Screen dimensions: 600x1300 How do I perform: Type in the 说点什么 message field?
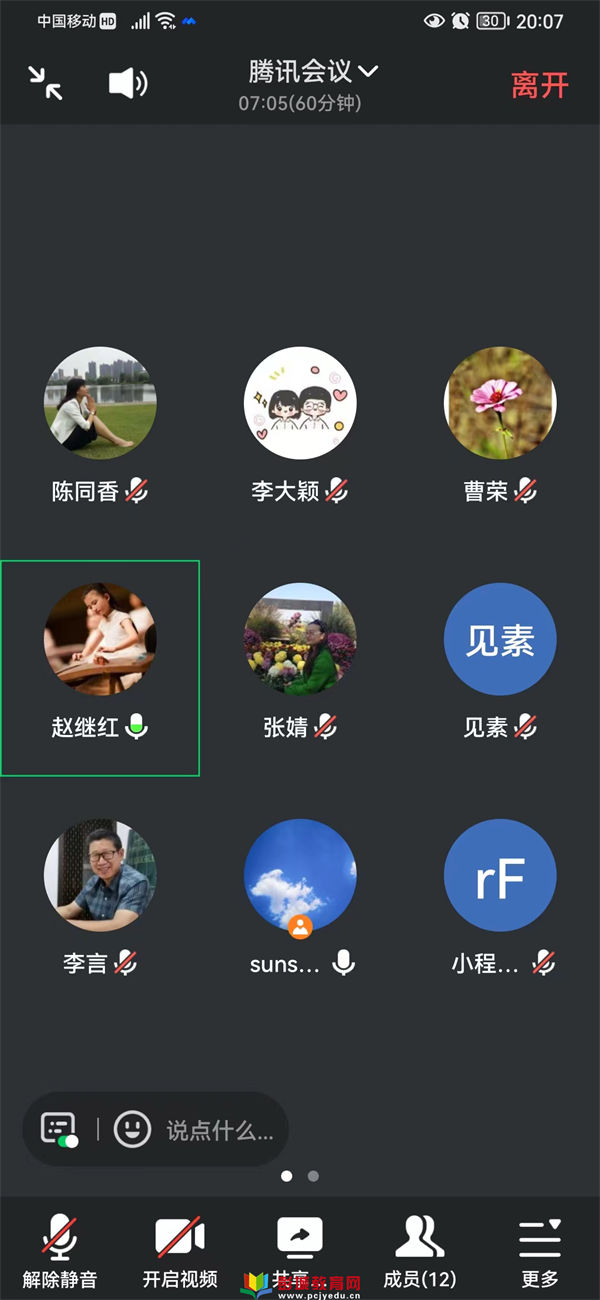point(219,1131)
